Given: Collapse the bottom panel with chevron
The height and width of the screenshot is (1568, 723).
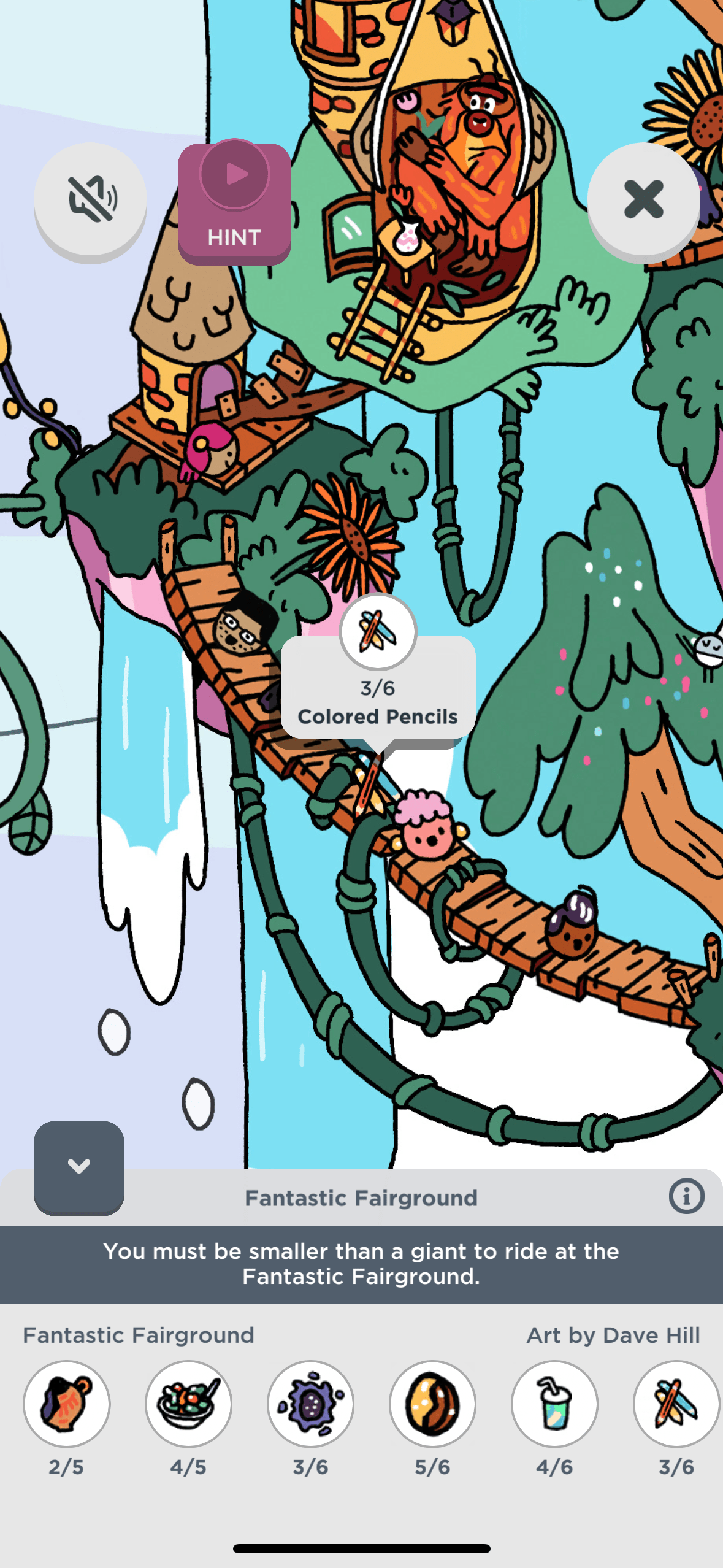Looking at the screenshot, I should click(79, 1167).
